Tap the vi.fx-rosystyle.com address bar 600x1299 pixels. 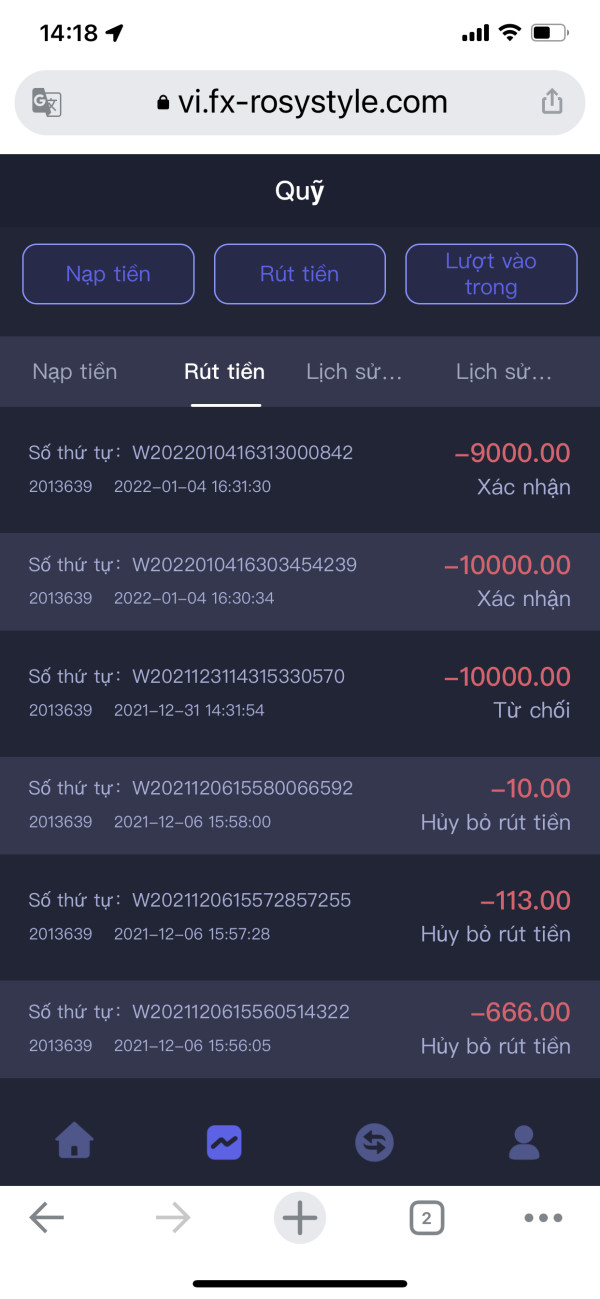pyautogui.click(x=300, y=102)
